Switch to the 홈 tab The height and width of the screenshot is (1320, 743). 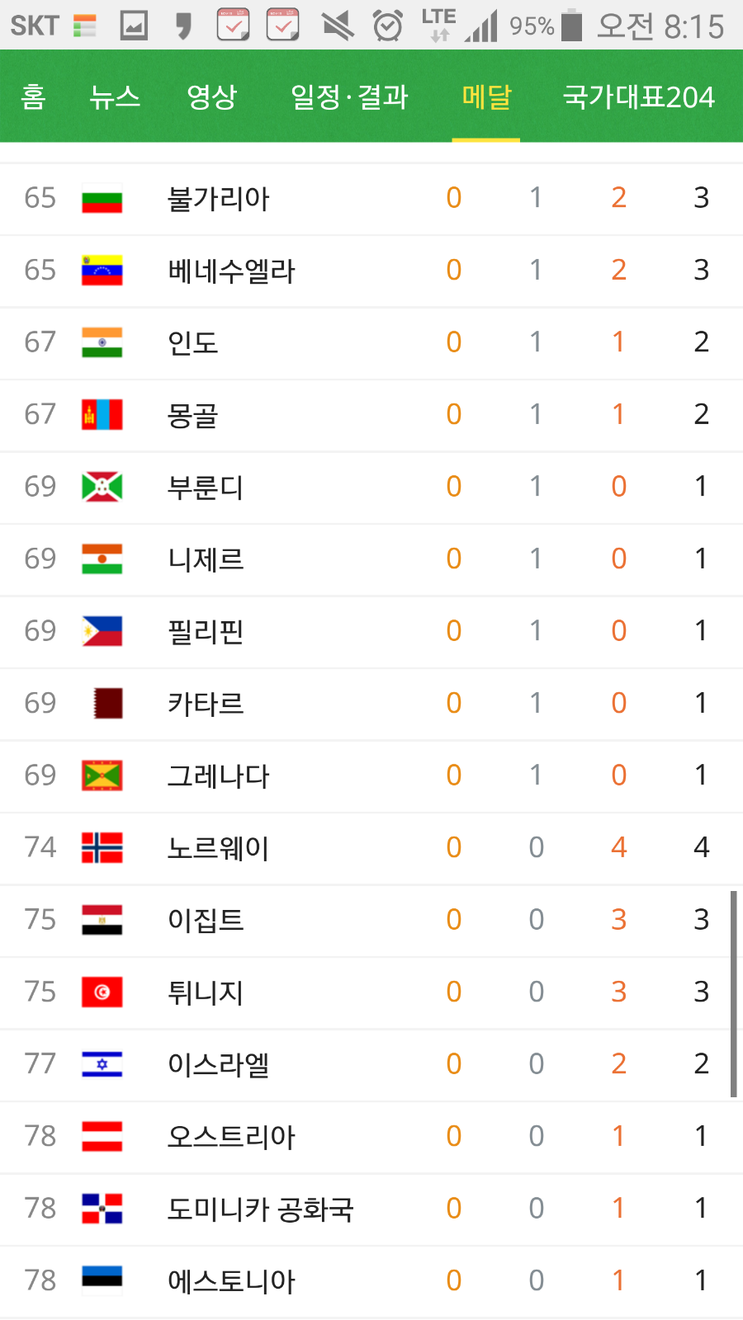point(34,97)
